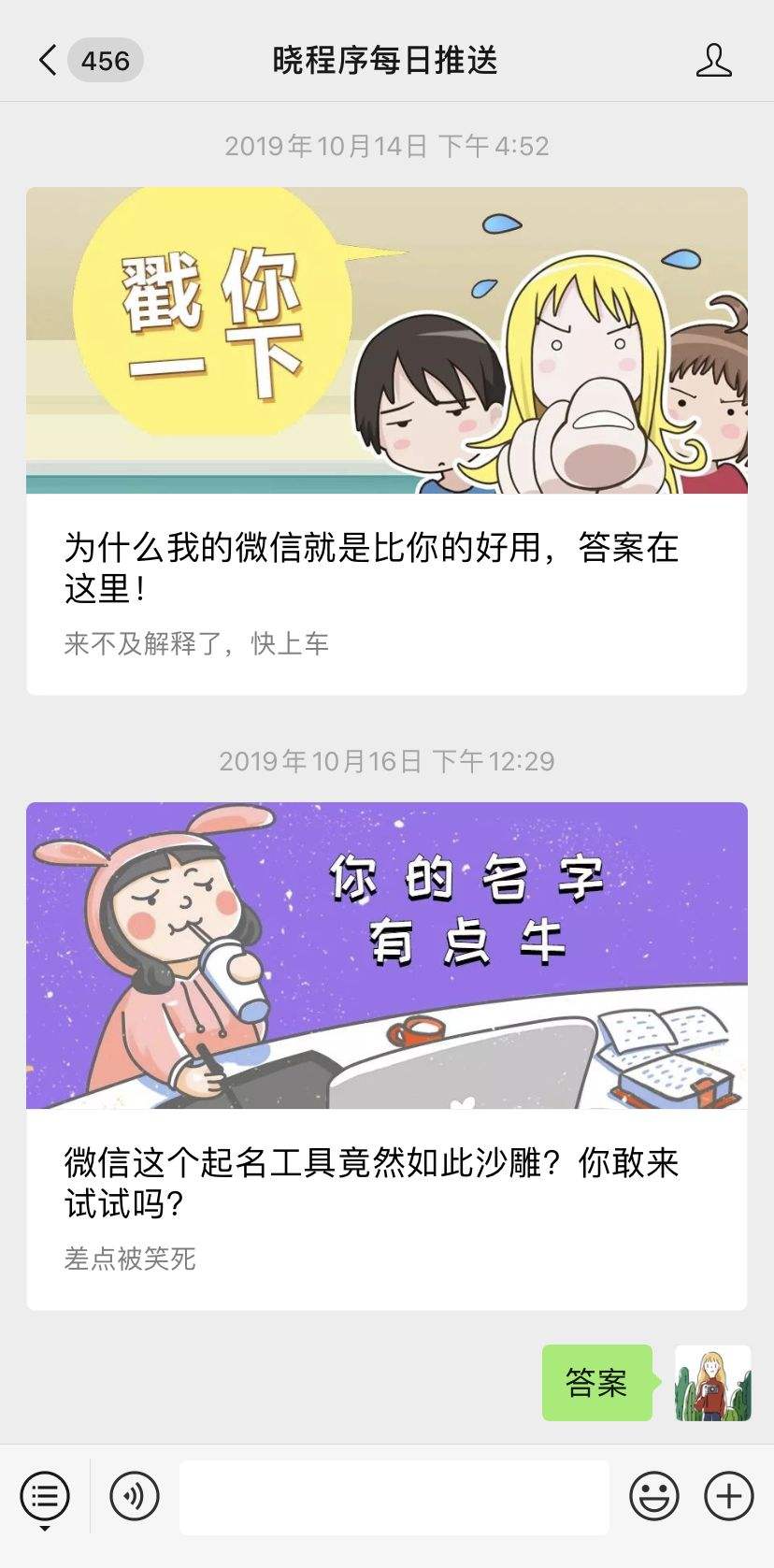Image resolution: width=774 pixels, height=1568 pixels.
Task: Select the timestamp 2019年10月16日 下午12:29
Action: 386,762
